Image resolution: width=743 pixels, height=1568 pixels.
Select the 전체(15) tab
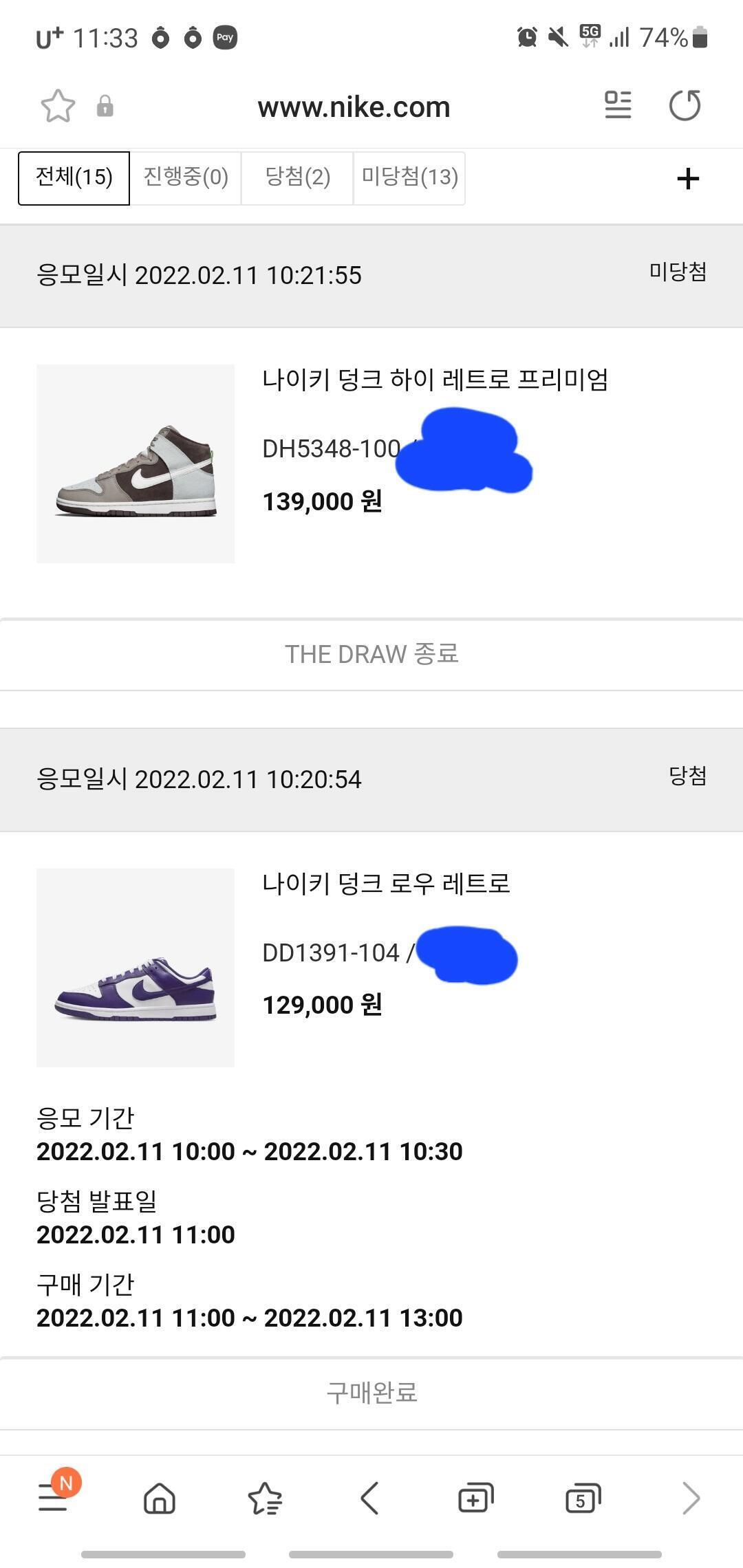pyautogui.click(x=74, y=178)
